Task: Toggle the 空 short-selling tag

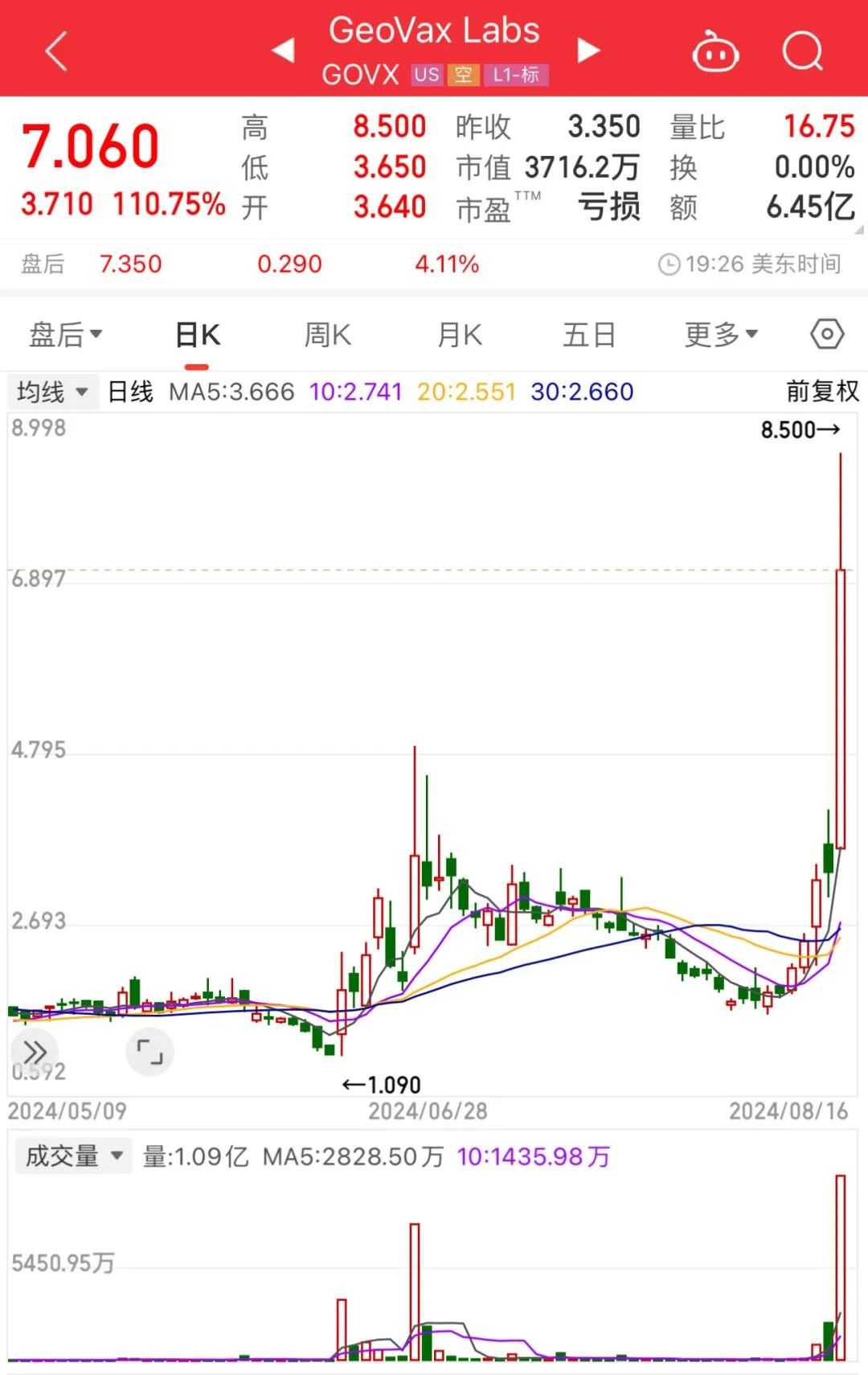Action: pyautogui.click(x=465, y=75)
